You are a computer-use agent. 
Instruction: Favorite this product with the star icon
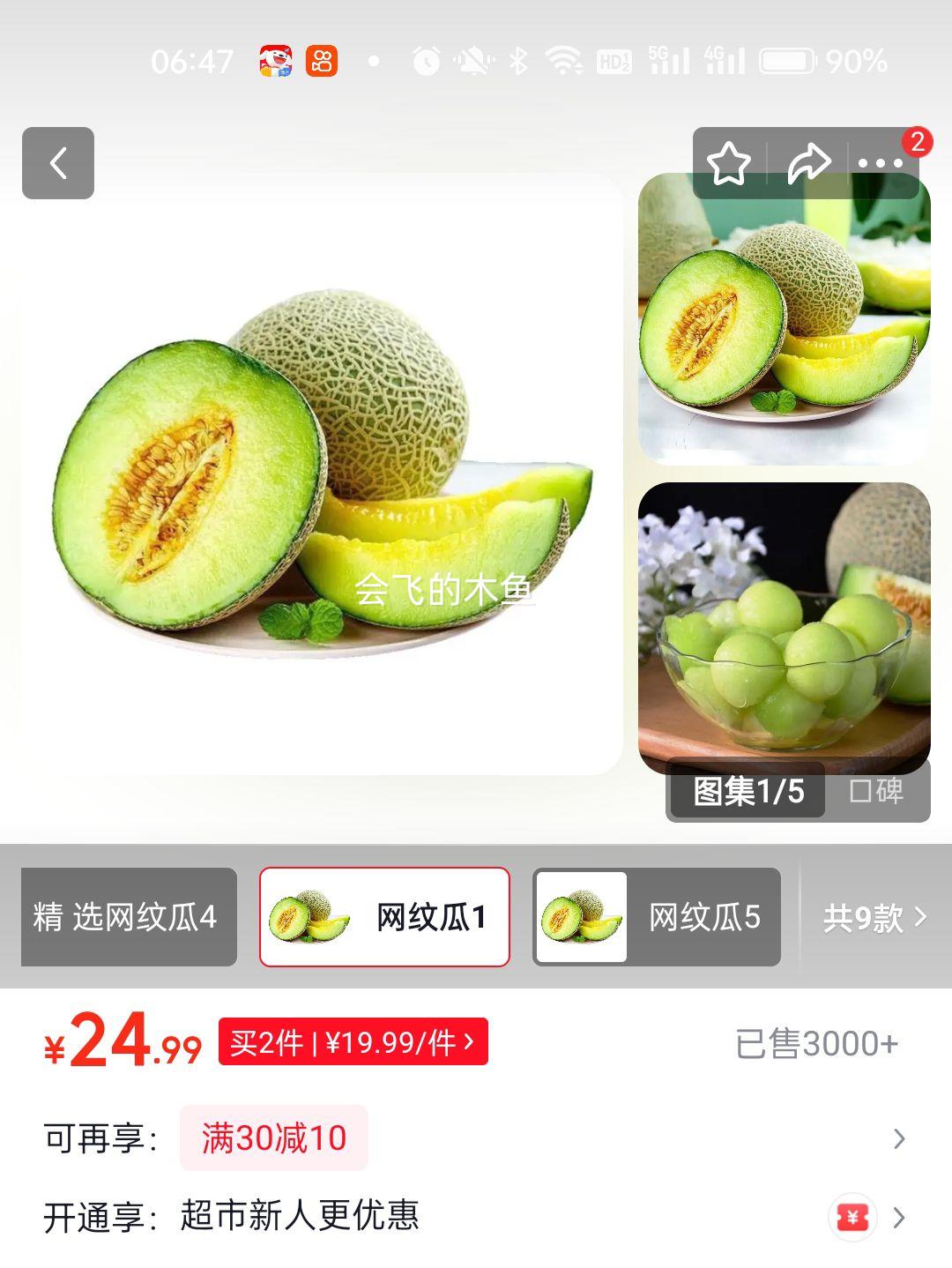728,164
